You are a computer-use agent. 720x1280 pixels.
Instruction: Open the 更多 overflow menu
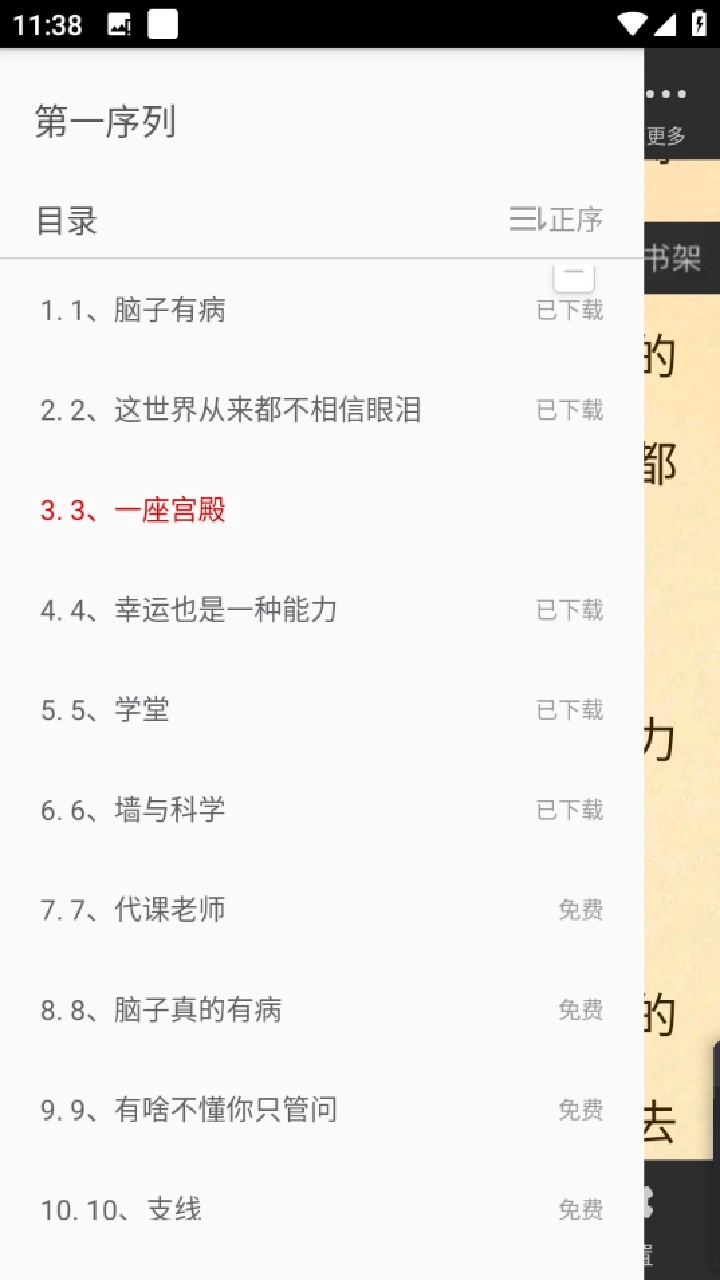click(668, 113)
